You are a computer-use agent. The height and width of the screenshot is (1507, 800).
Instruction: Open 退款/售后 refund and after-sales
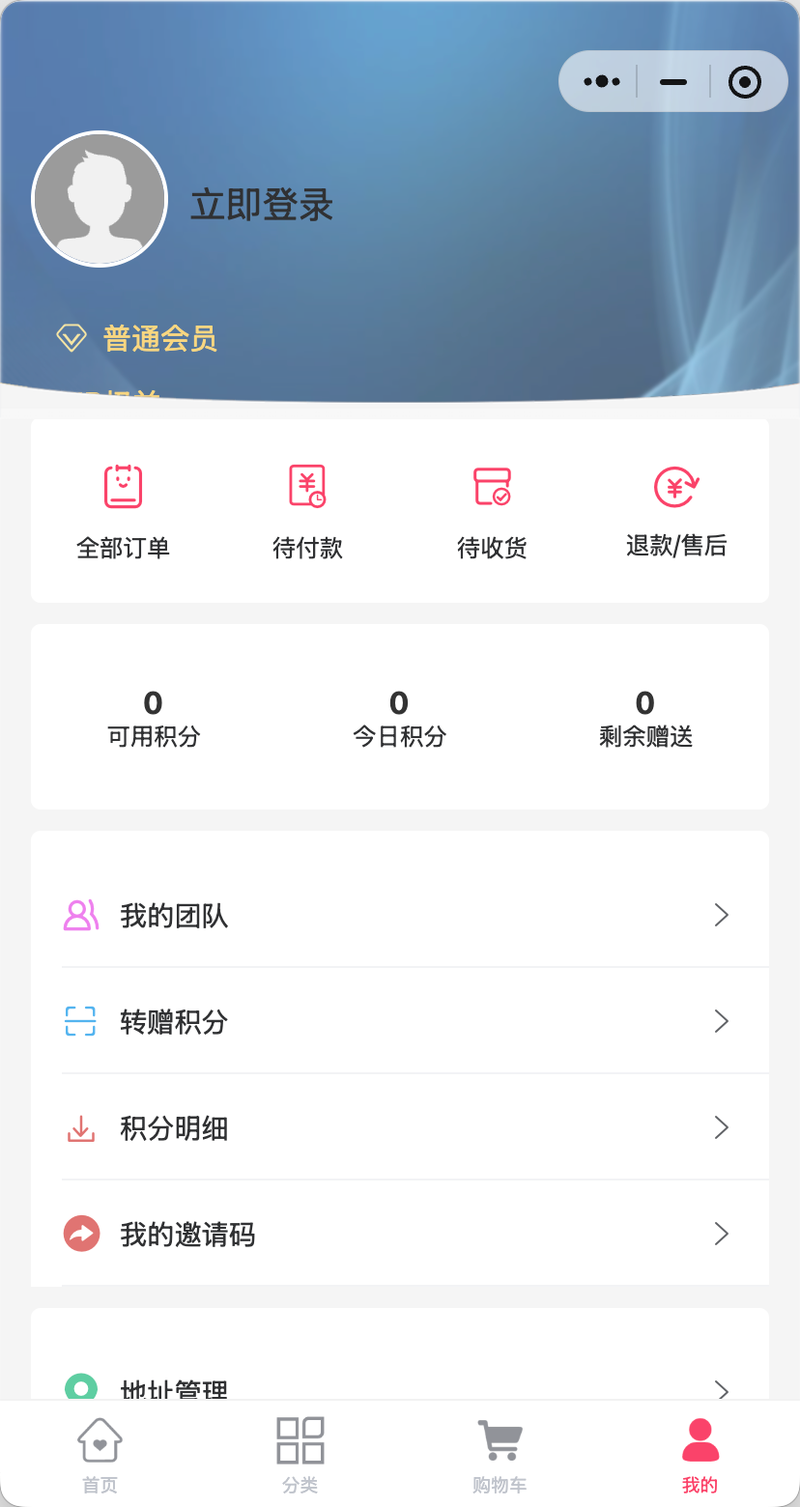click(676, 511)
